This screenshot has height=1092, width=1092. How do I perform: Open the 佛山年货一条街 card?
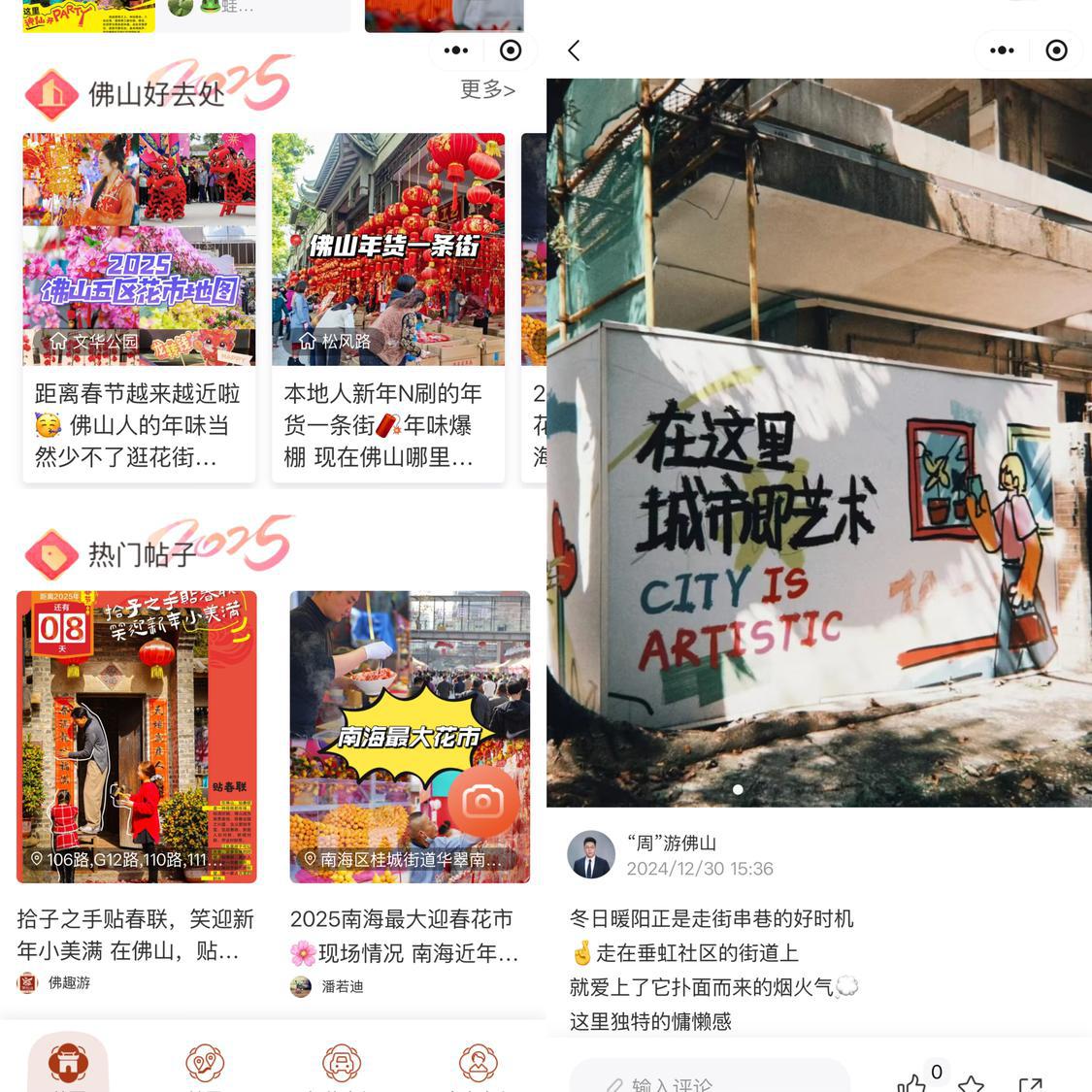pyautogui.click(x=388, y=307)
